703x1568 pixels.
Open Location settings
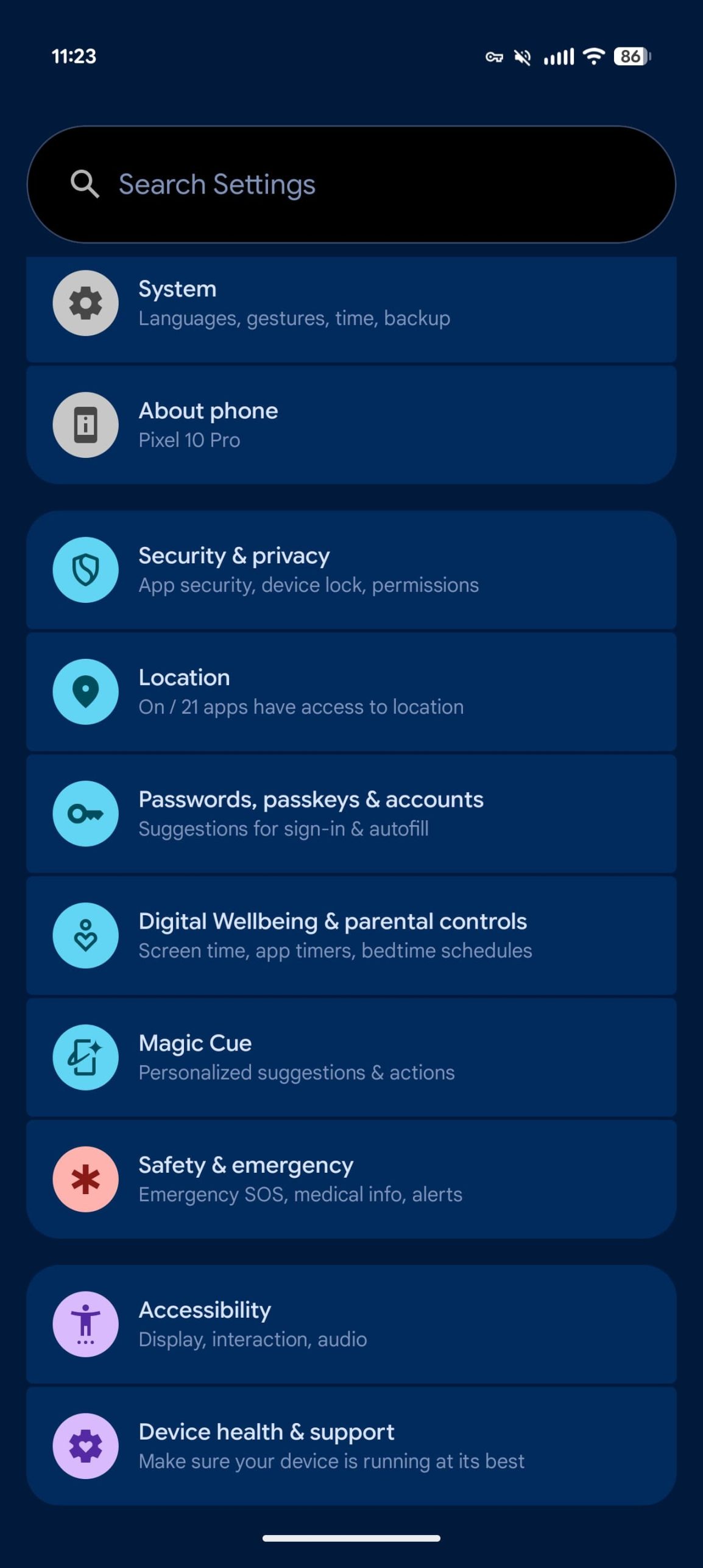pos(351,692)
